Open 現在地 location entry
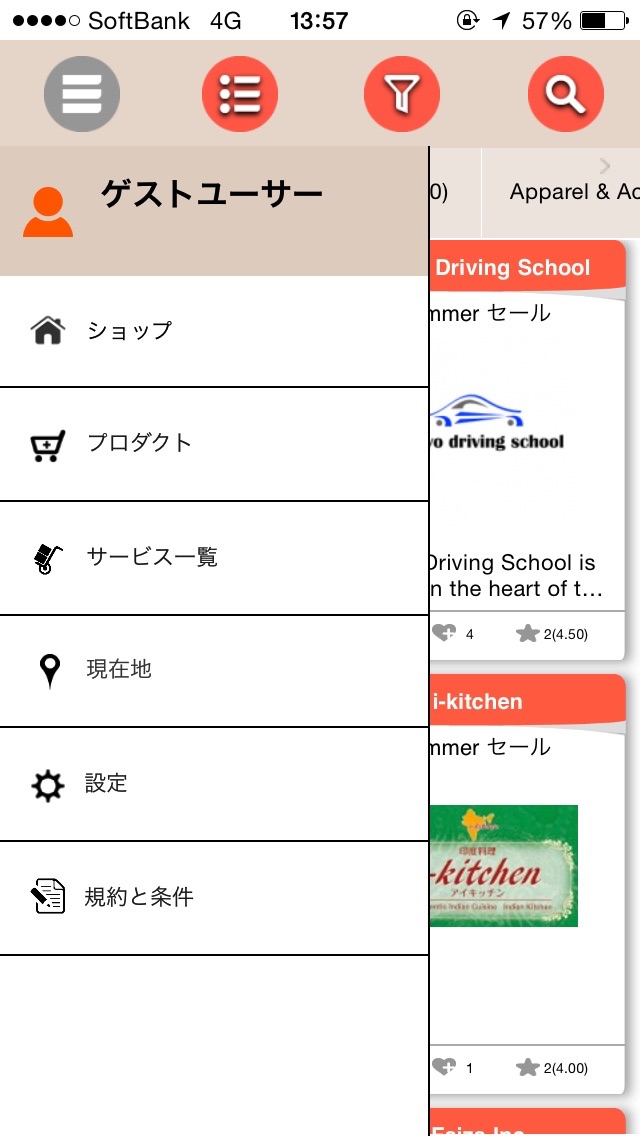The height and width of the screenshot is (1136, 640). tap(214, 671)
